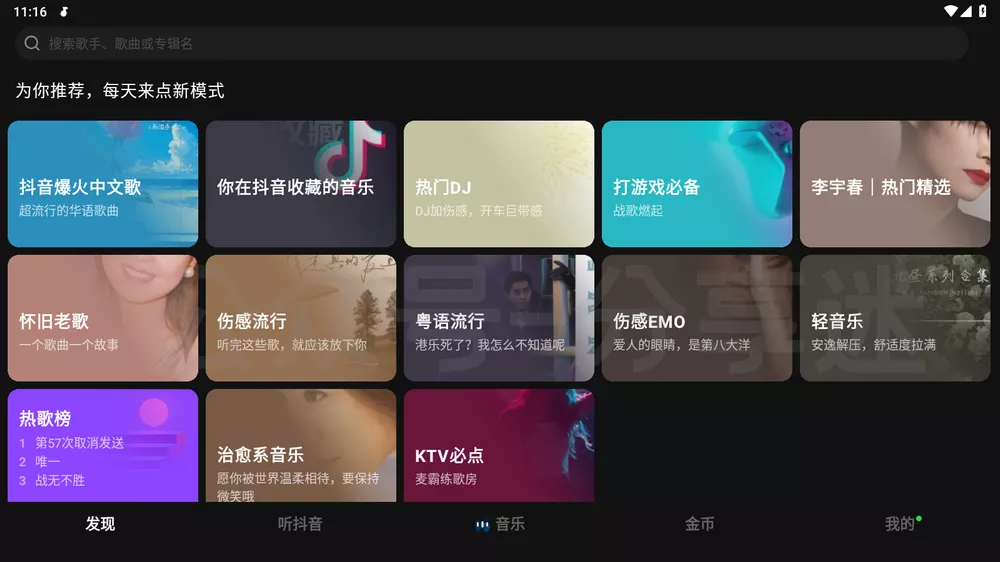Screen dimensions: 1000x562
Task: Open the 怀旧老歌 playlist
Action: point(103,318)
